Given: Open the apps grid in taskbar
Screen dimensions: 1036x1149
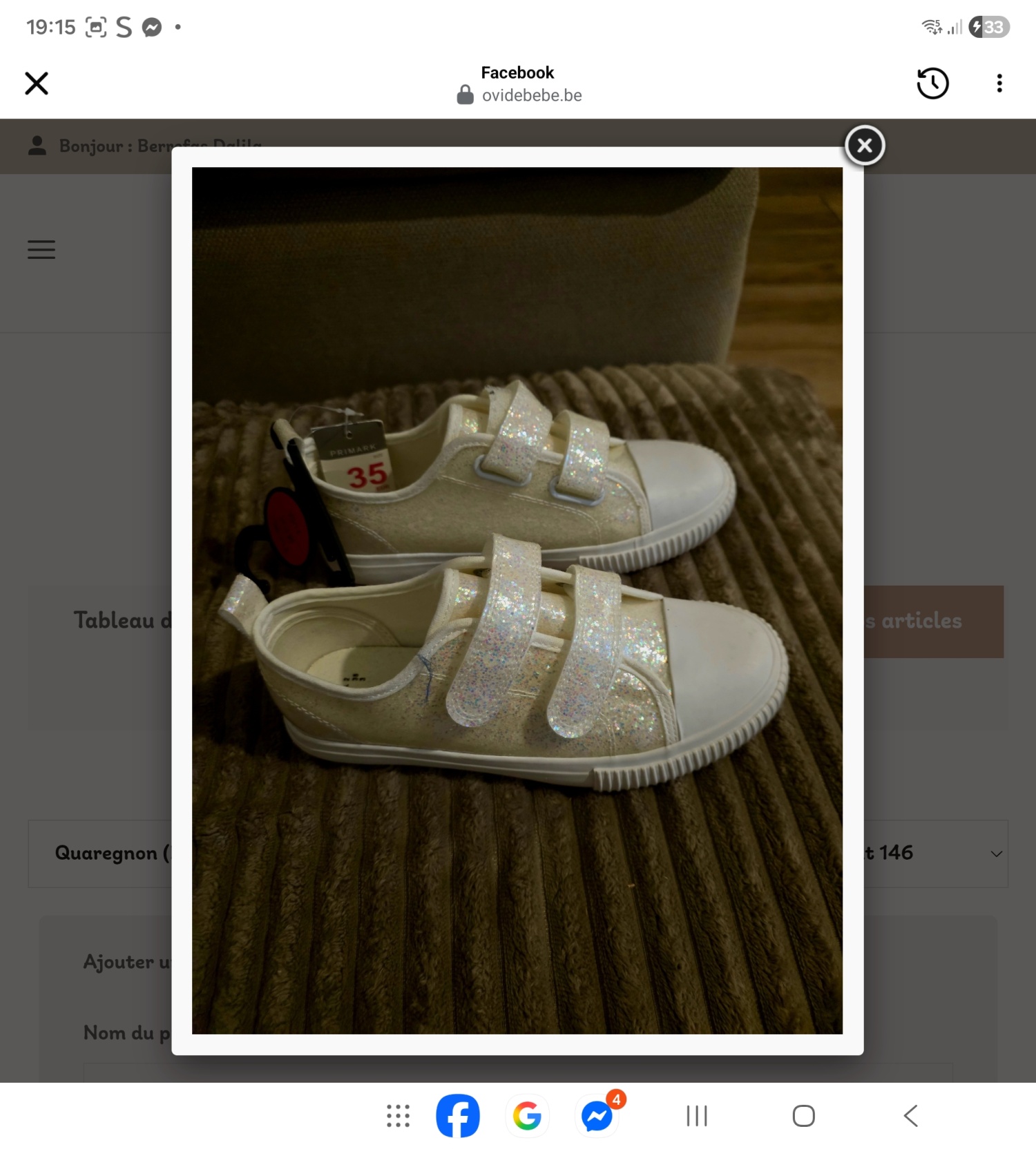Looking at the screenshot, I should 398,1115.
